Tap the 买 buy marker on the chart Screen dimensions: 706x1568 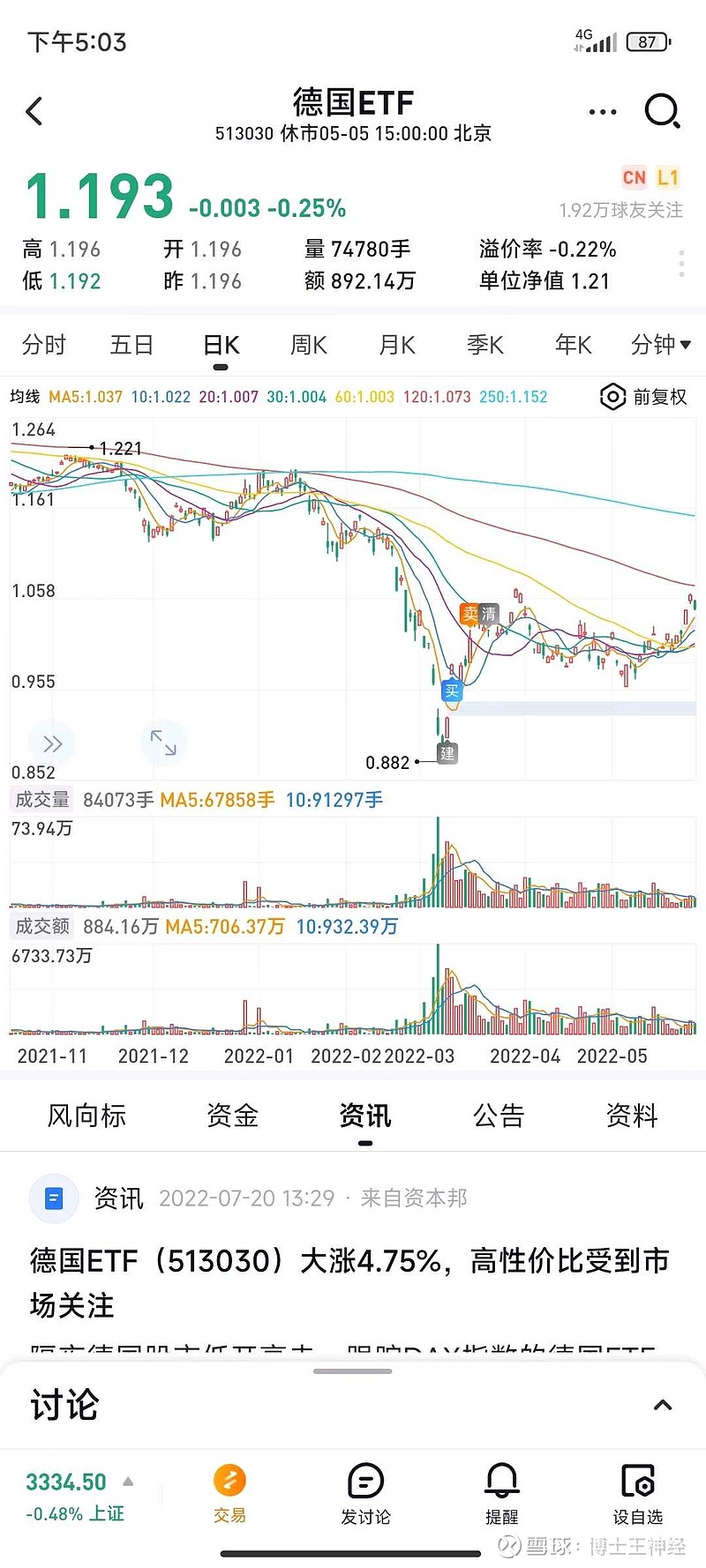tap(450, 690)
